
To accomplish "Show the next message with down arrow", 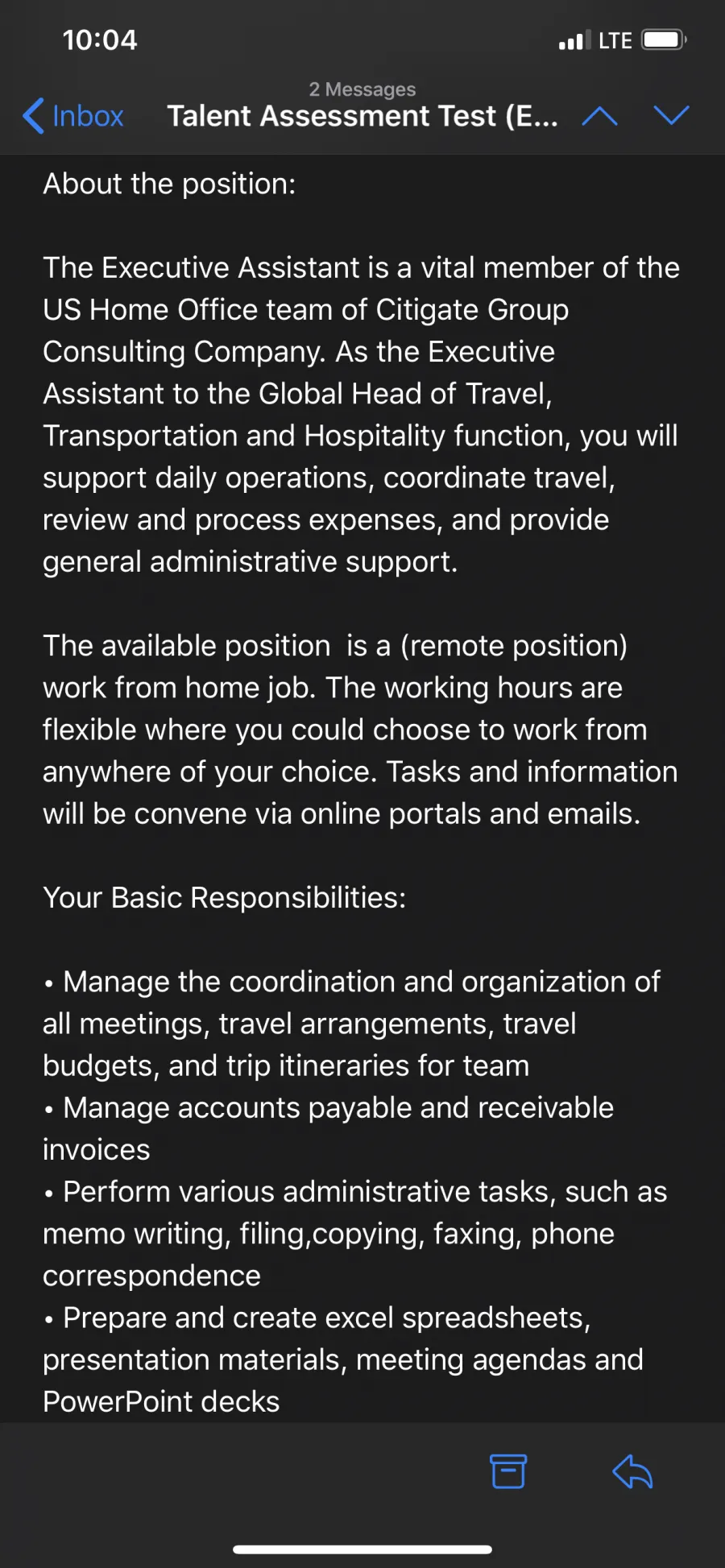I will pos(671,116).
